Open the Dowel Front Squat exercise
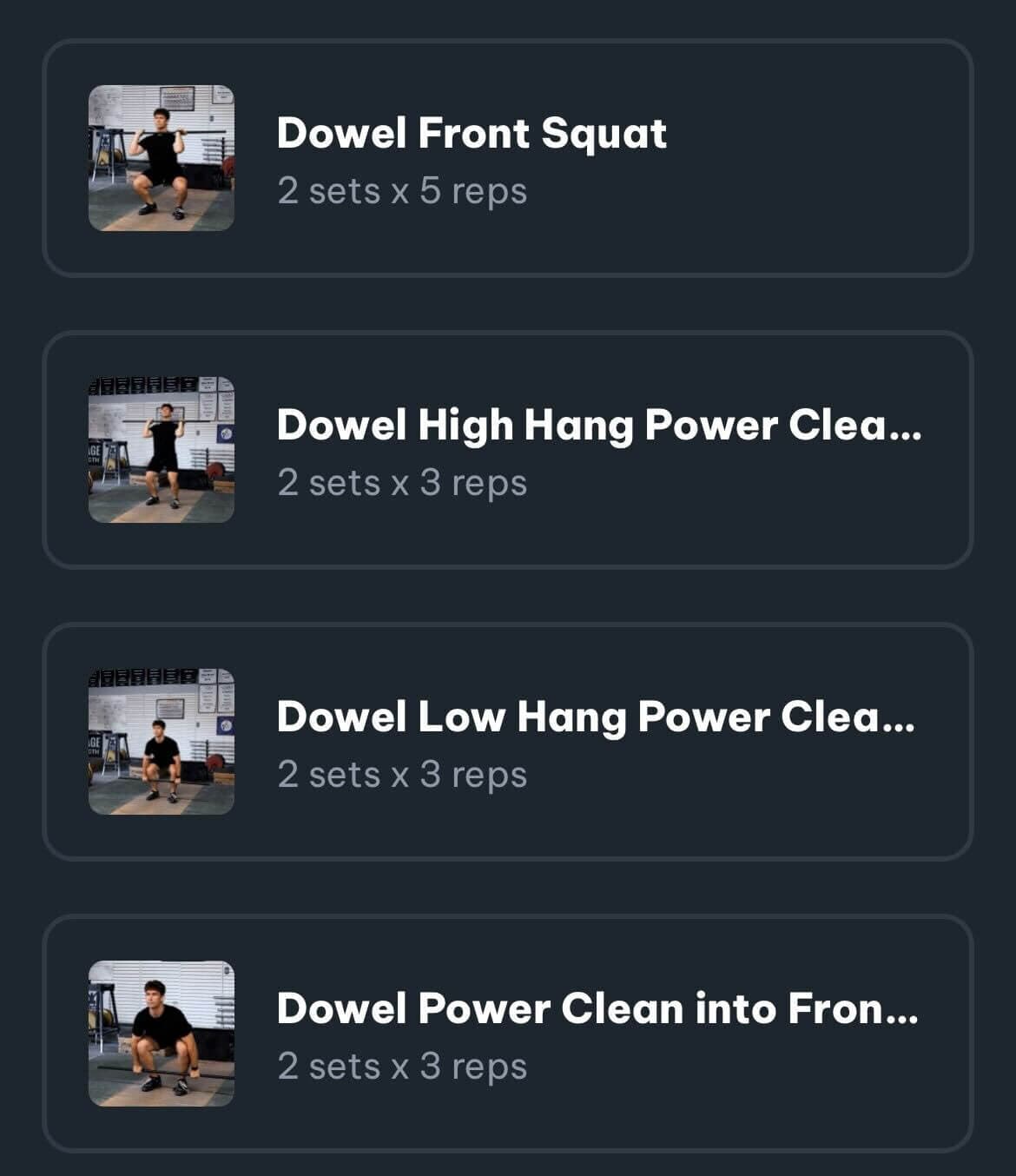The image size is (1016, 1176). [508, 156]
